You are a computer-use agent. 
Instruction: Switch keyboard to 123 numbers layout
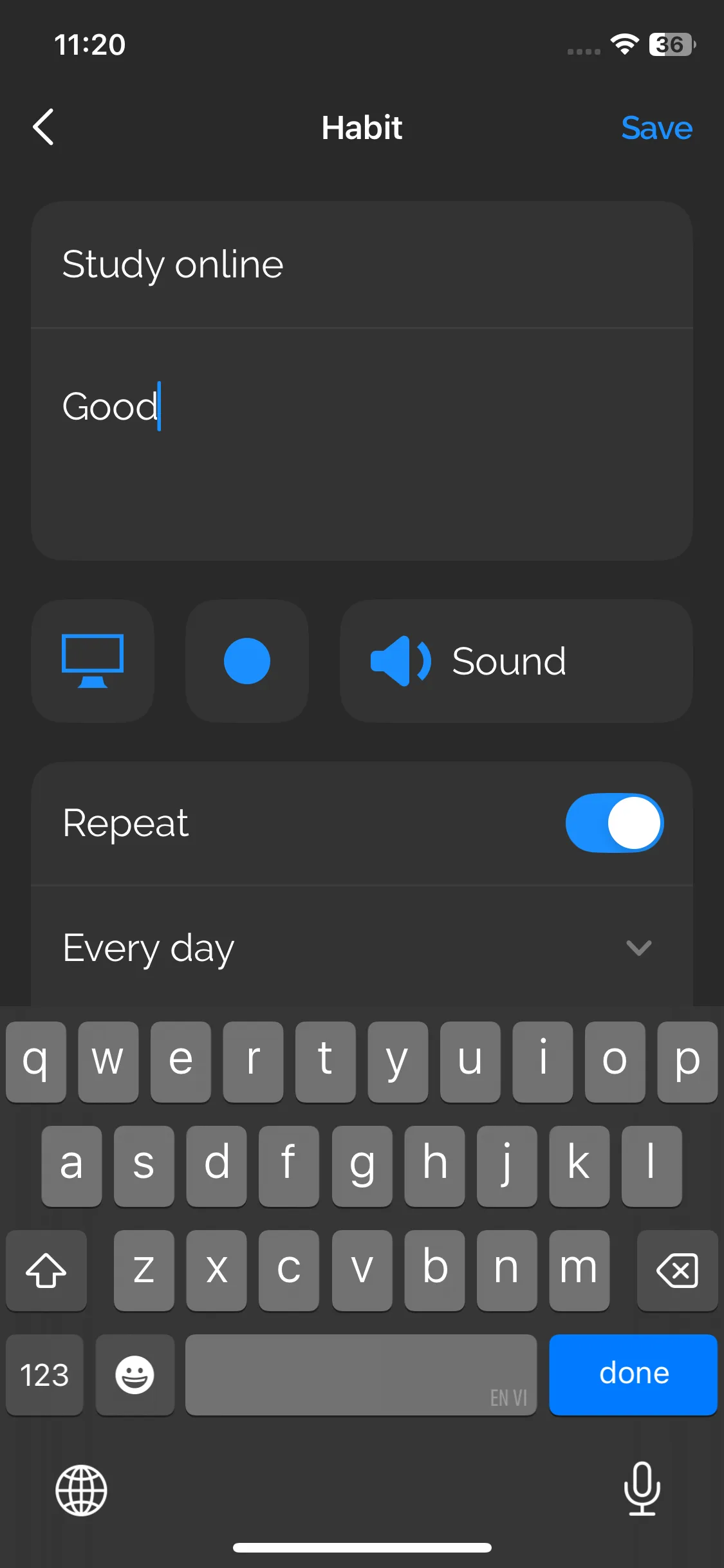coord(44,1374)
